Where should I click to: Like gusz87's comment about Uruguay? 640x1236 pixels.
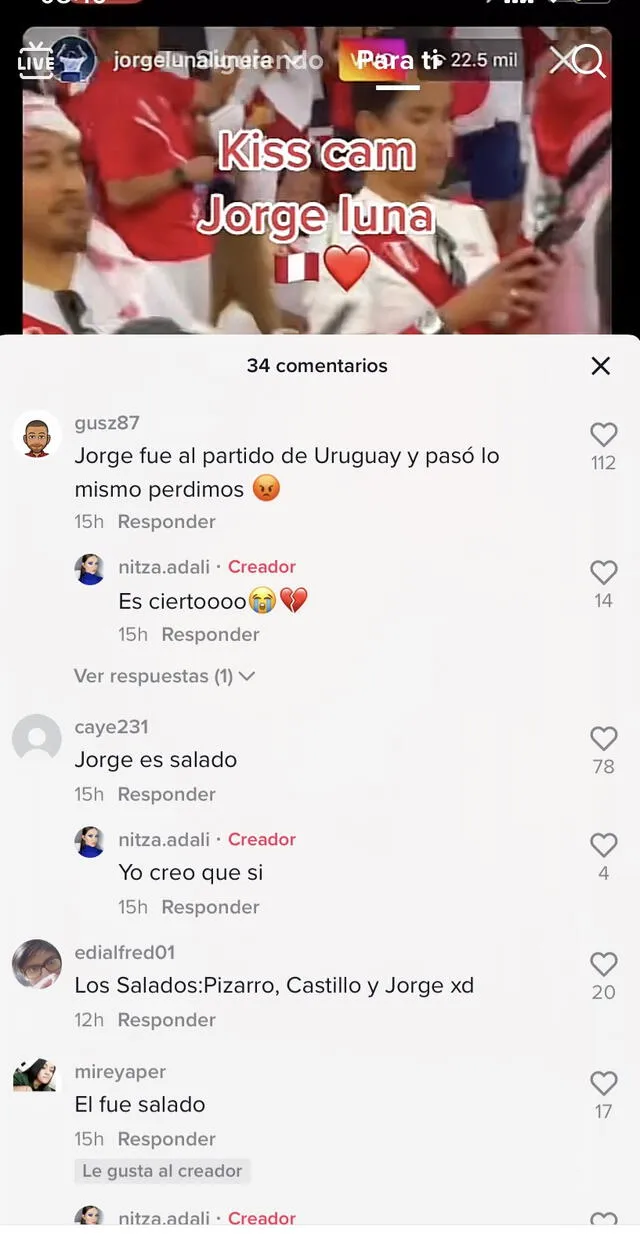pos(603,435)
